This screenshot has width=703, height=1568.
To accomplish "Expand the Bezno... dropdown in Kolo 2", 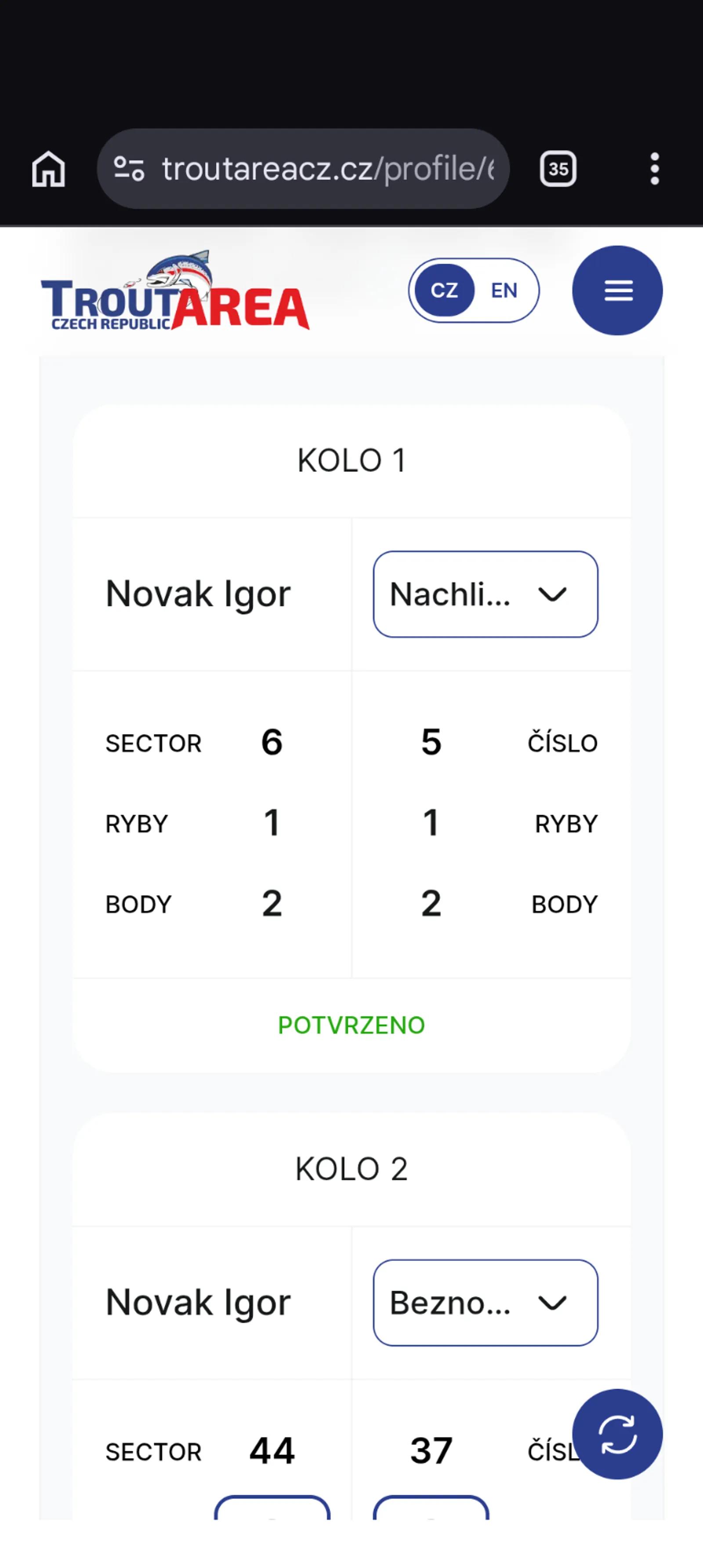I will pos(485,1303).
